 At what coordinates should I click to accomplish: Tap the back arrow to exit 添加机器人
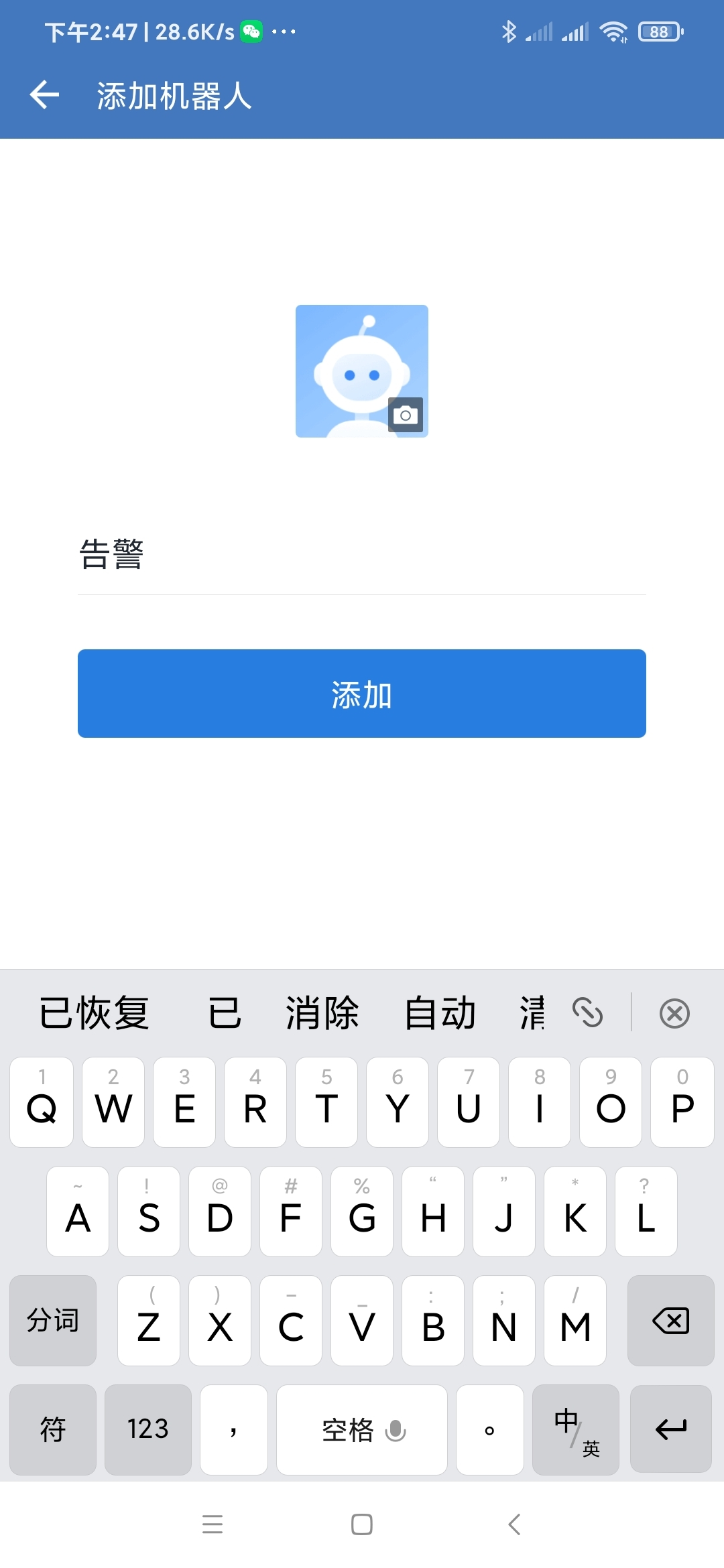pyautogui.click(x=44, y=95)
